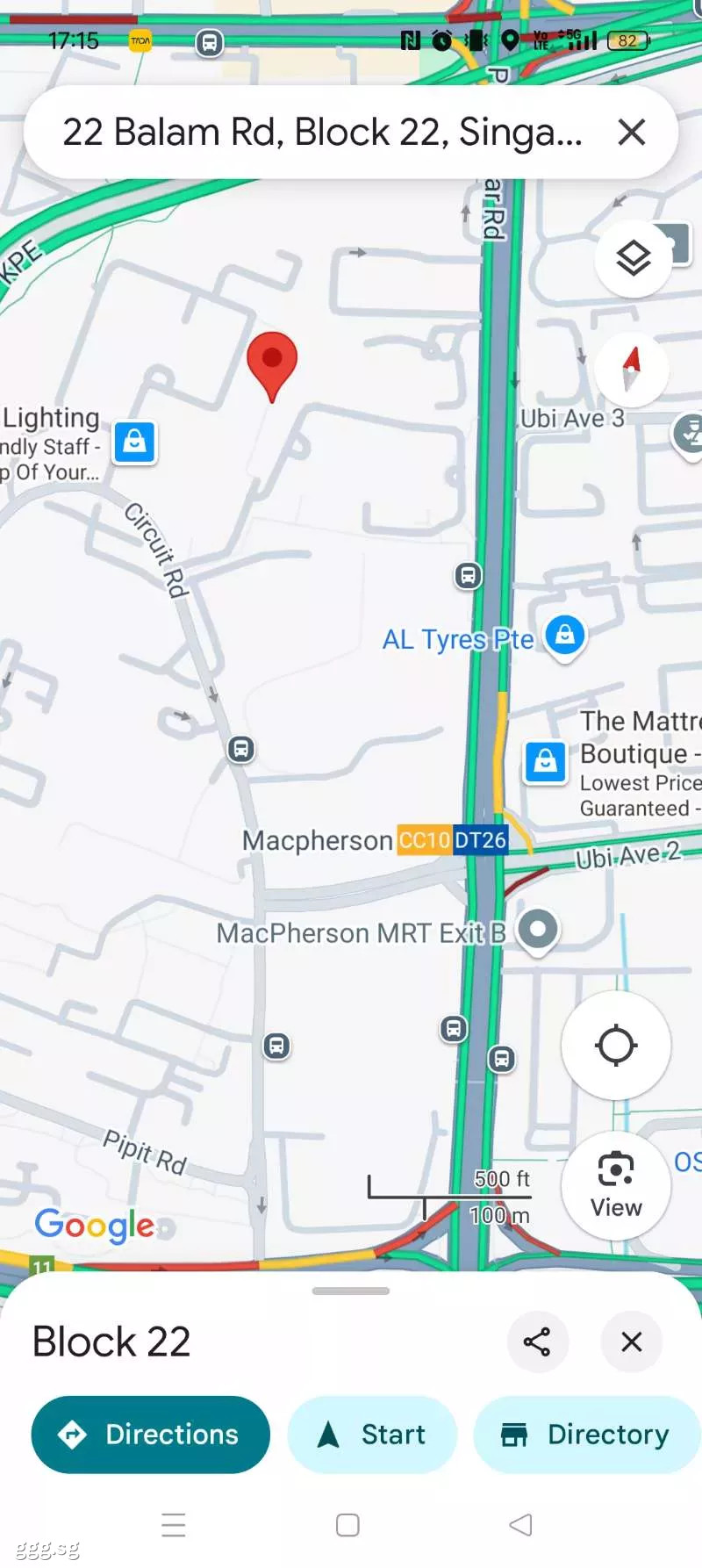Open the Street View button
Image resolution: width=702 pixels, height=1568 pixels.
(616, 1185)
